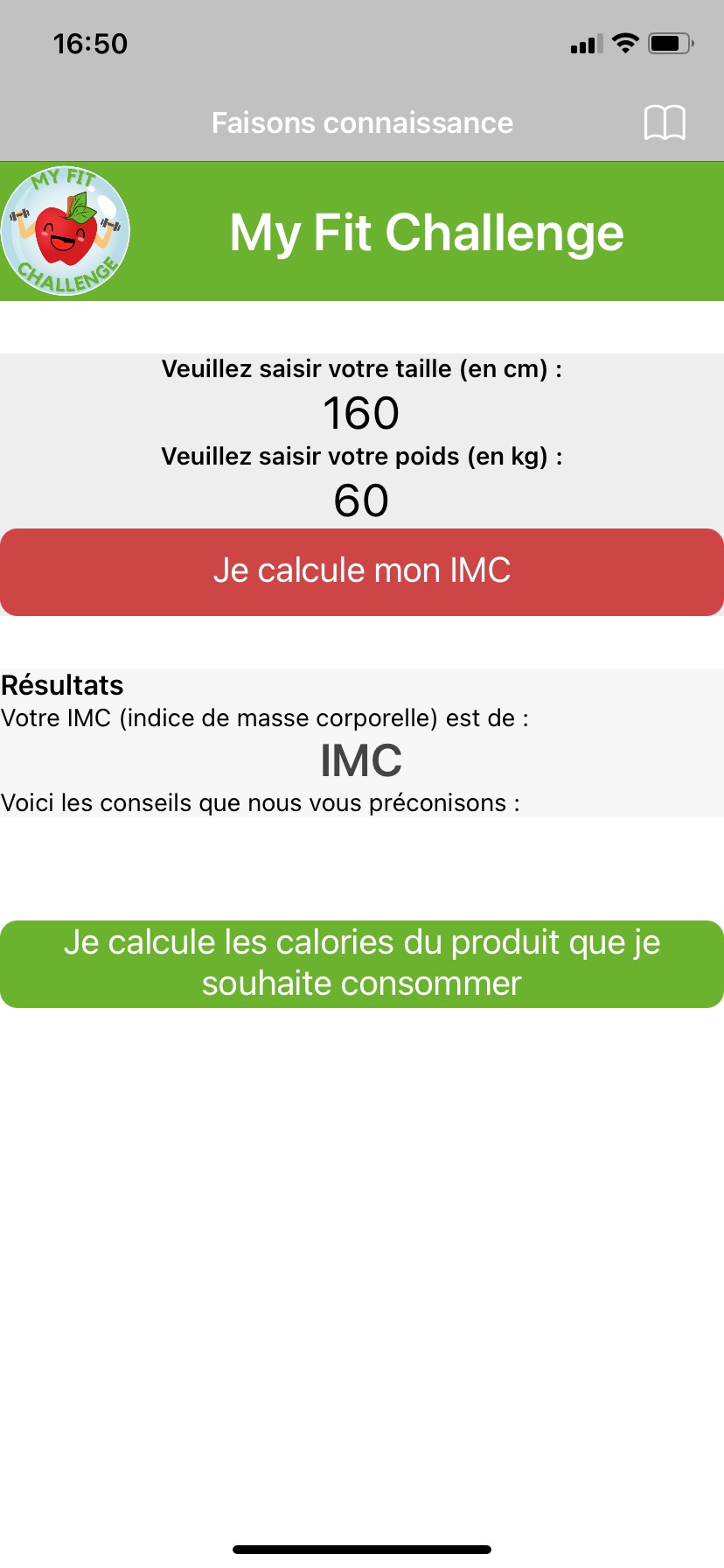Open the book icon in the header
The width and height of the screenshot is (724, 1568).
[x=665, y=122]
